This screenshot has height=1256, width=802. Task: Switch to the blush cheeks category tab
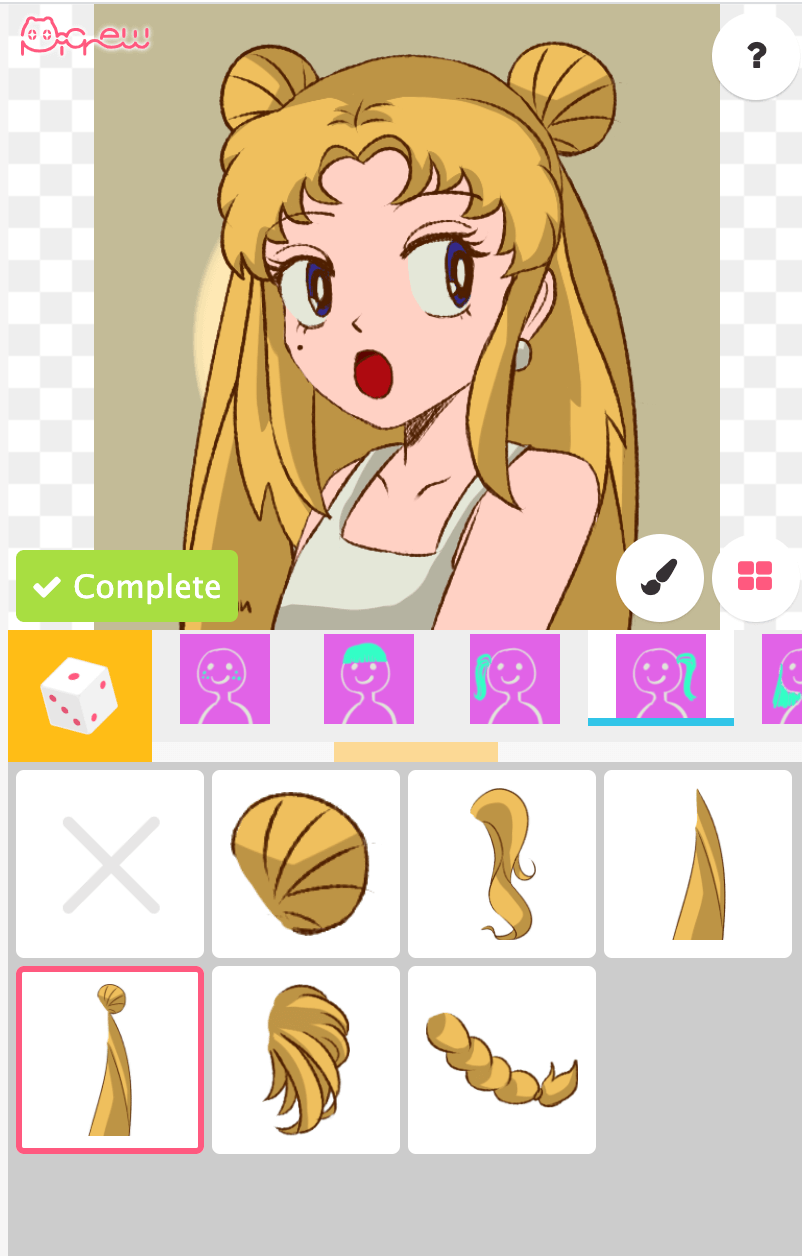pyautogui.click(x=225, y=679)
